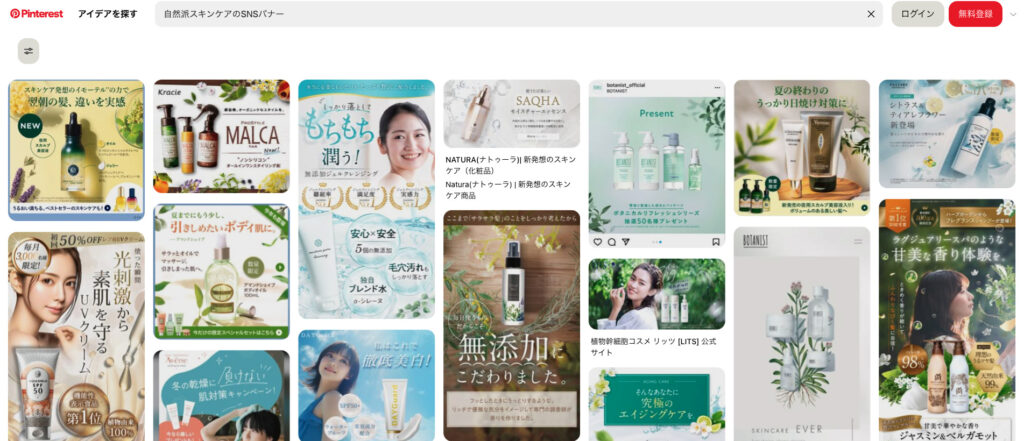Tap the ログイン button
1024x441 pixels.
(x=917, y=14)
